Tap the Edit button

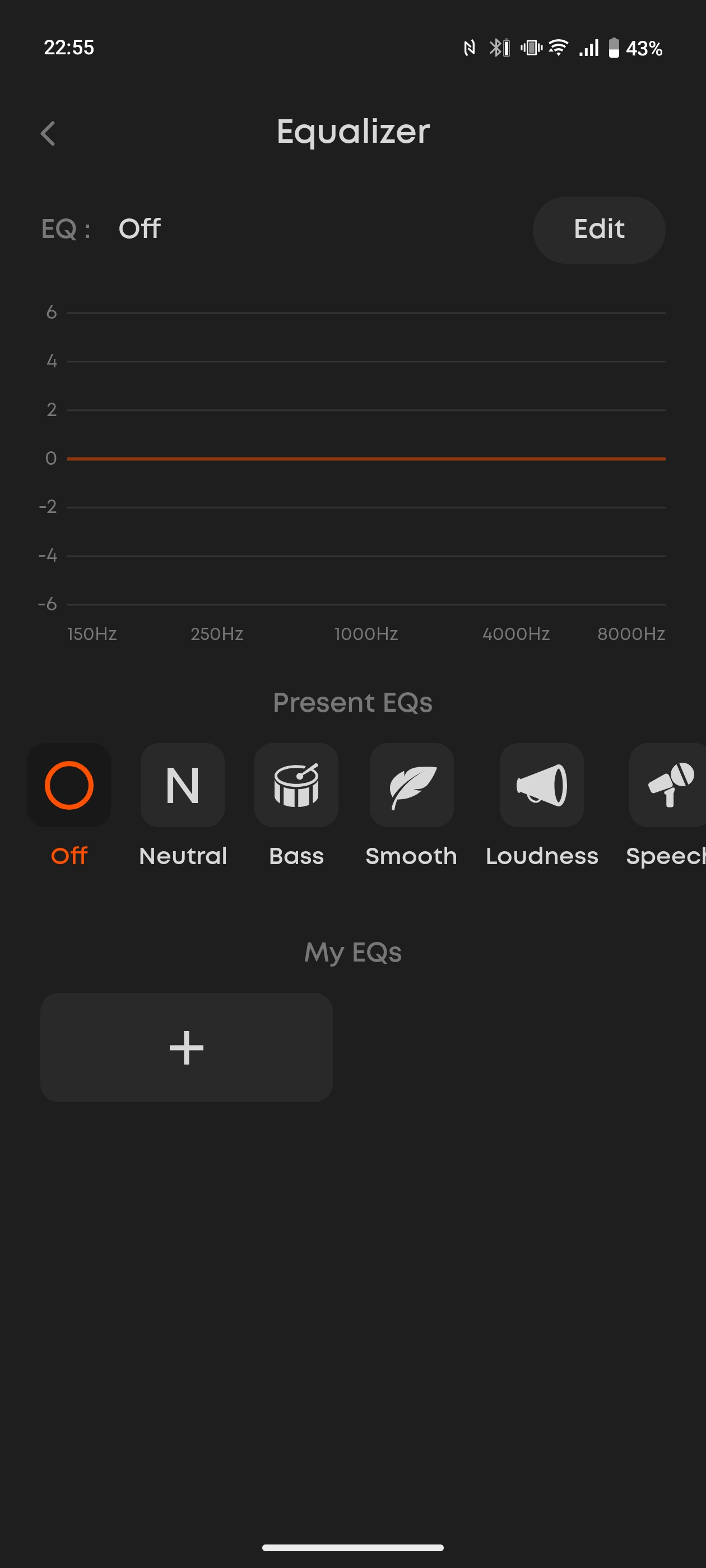tap(599, 230)
